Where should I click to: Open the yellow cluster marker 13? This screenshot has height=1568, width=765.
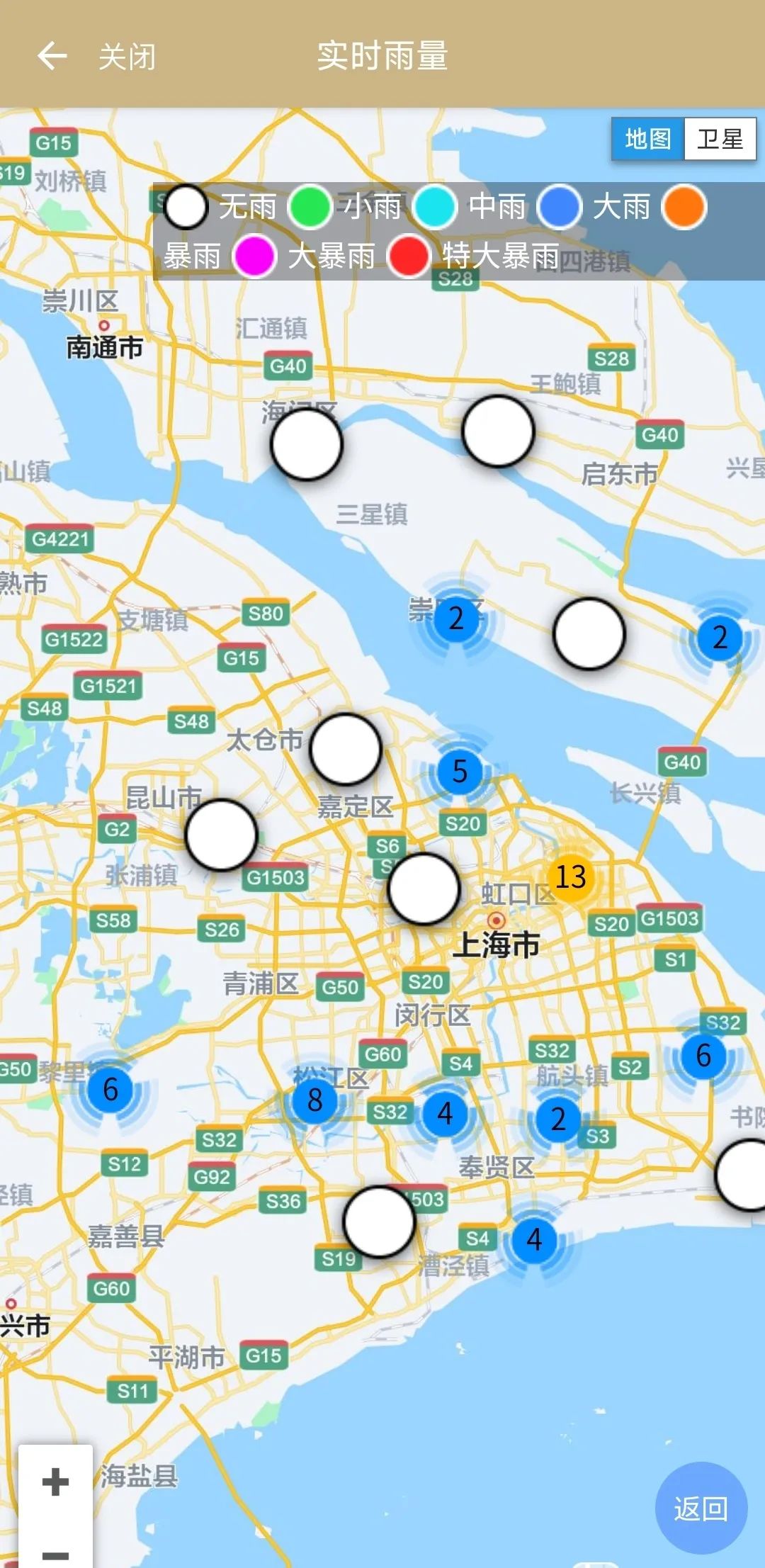coord(571,877)
